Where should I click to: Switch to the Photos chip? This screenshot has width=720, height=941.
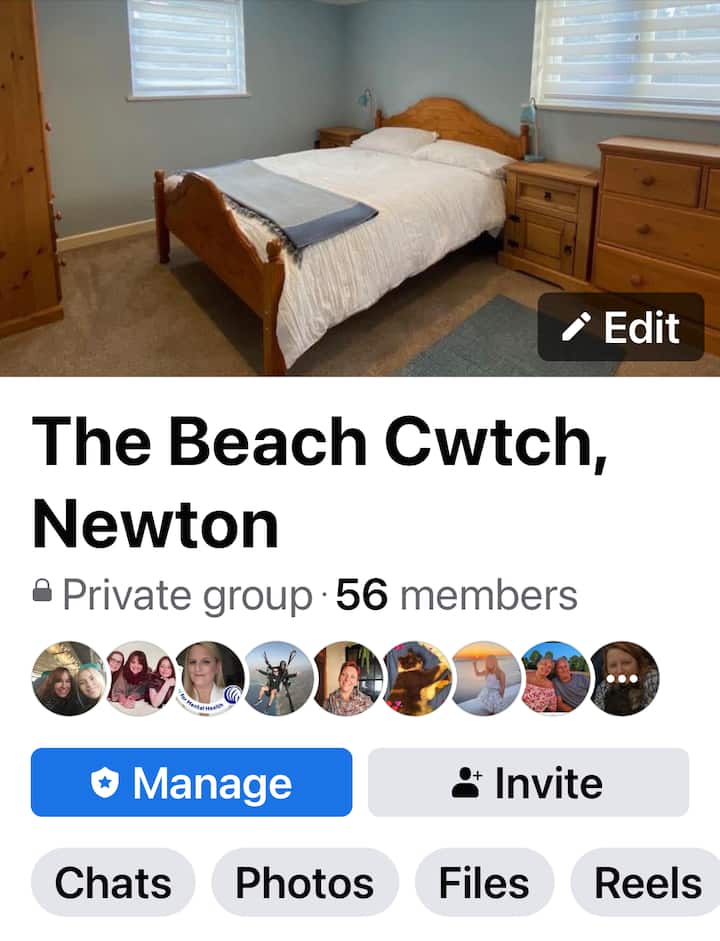[304, 883]
